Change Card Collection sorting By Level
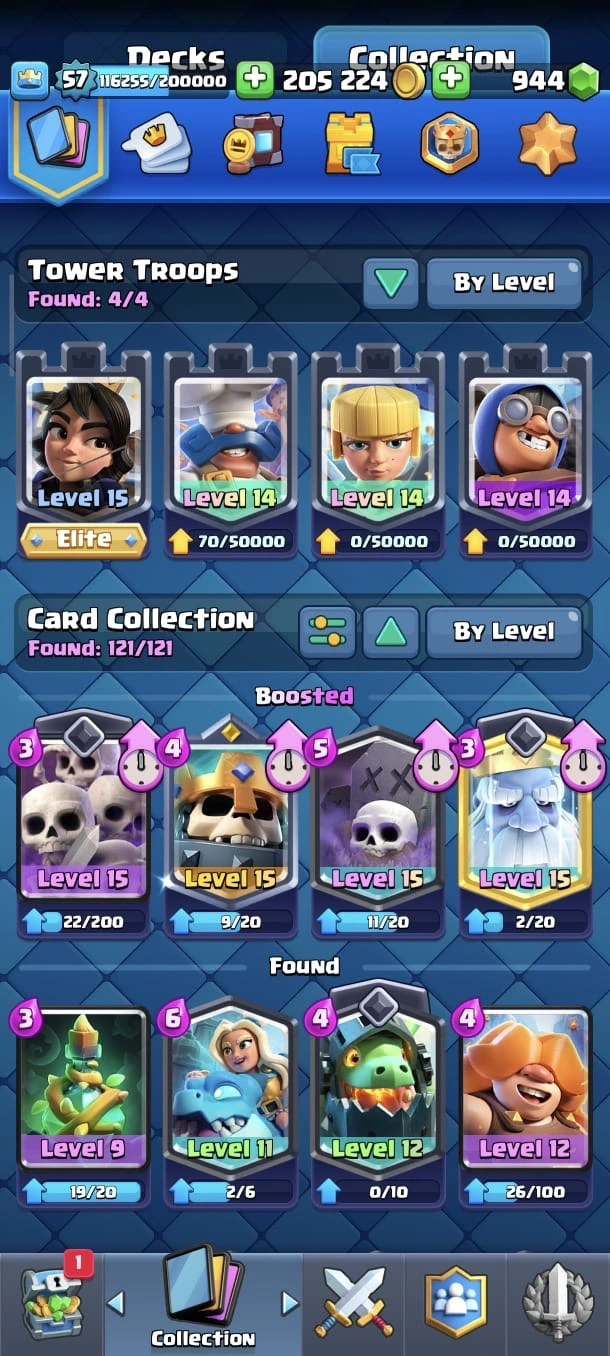Screen dimensions: 610x1356 point(503,632)
